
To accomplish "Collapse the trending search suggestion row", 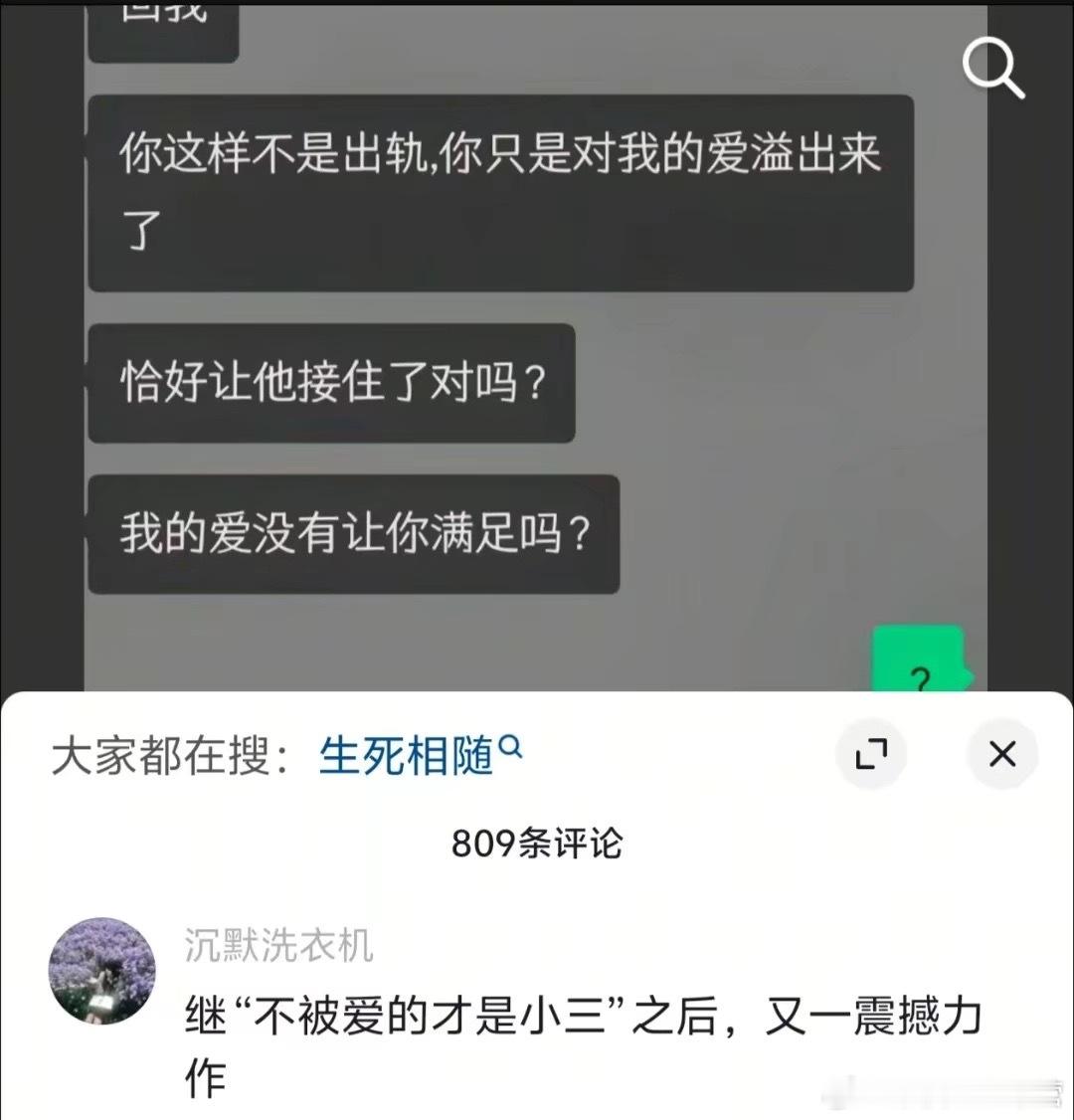I will click(1002, 756).
